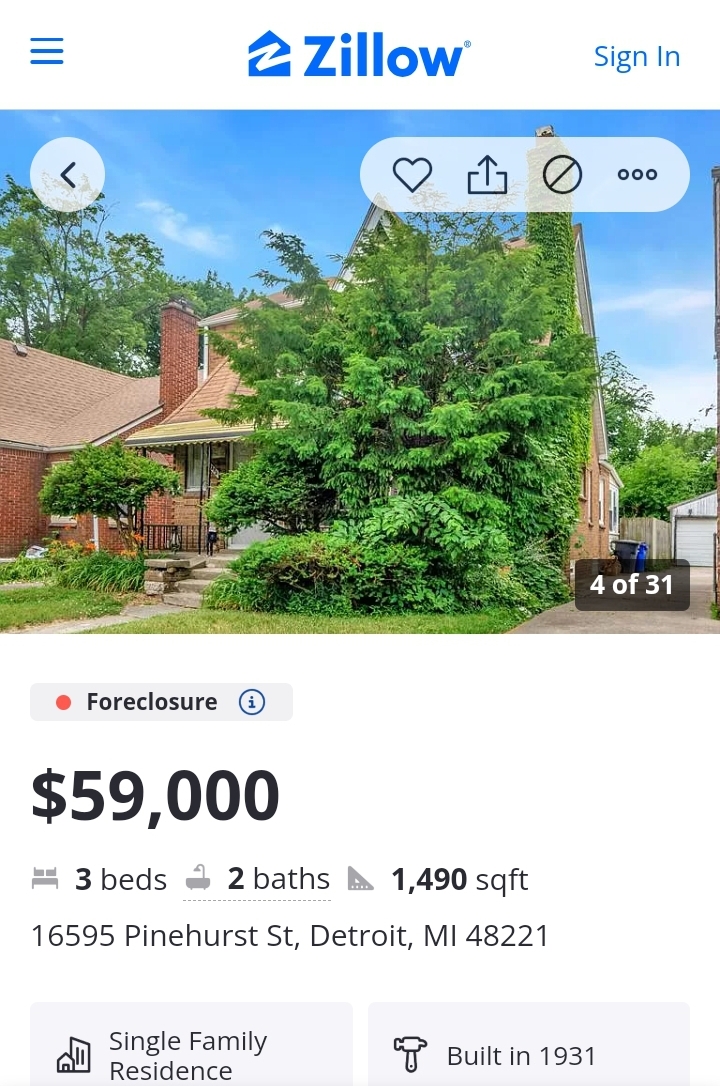Open the hamburger navigation menu

click(47, 51)
